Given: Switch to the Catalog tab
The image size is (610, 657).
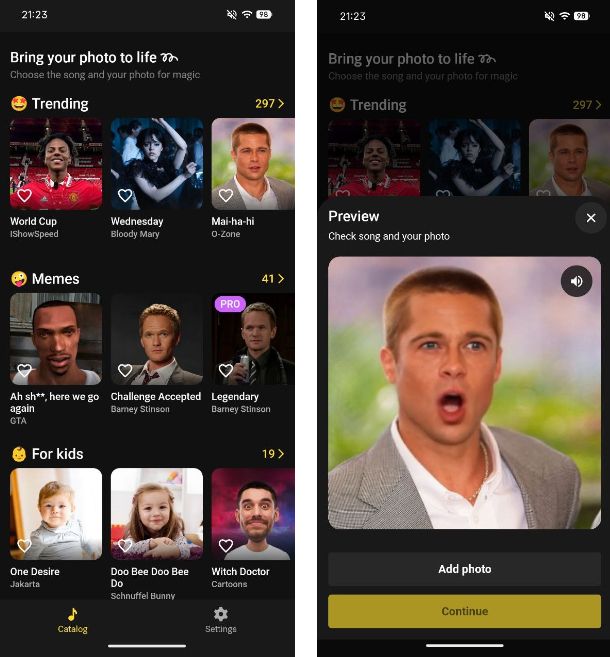Looking at the screenshot, I should (72, 620).
